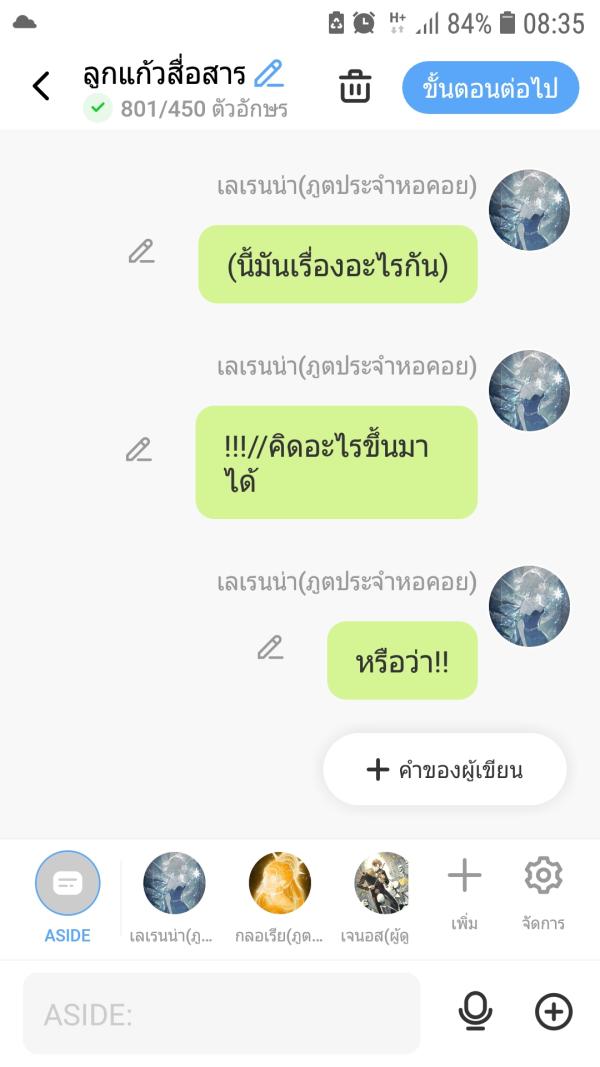Tap the ขั้นตอนต่อไป next step button
The image size is (600, 1067).
[490, 88]
